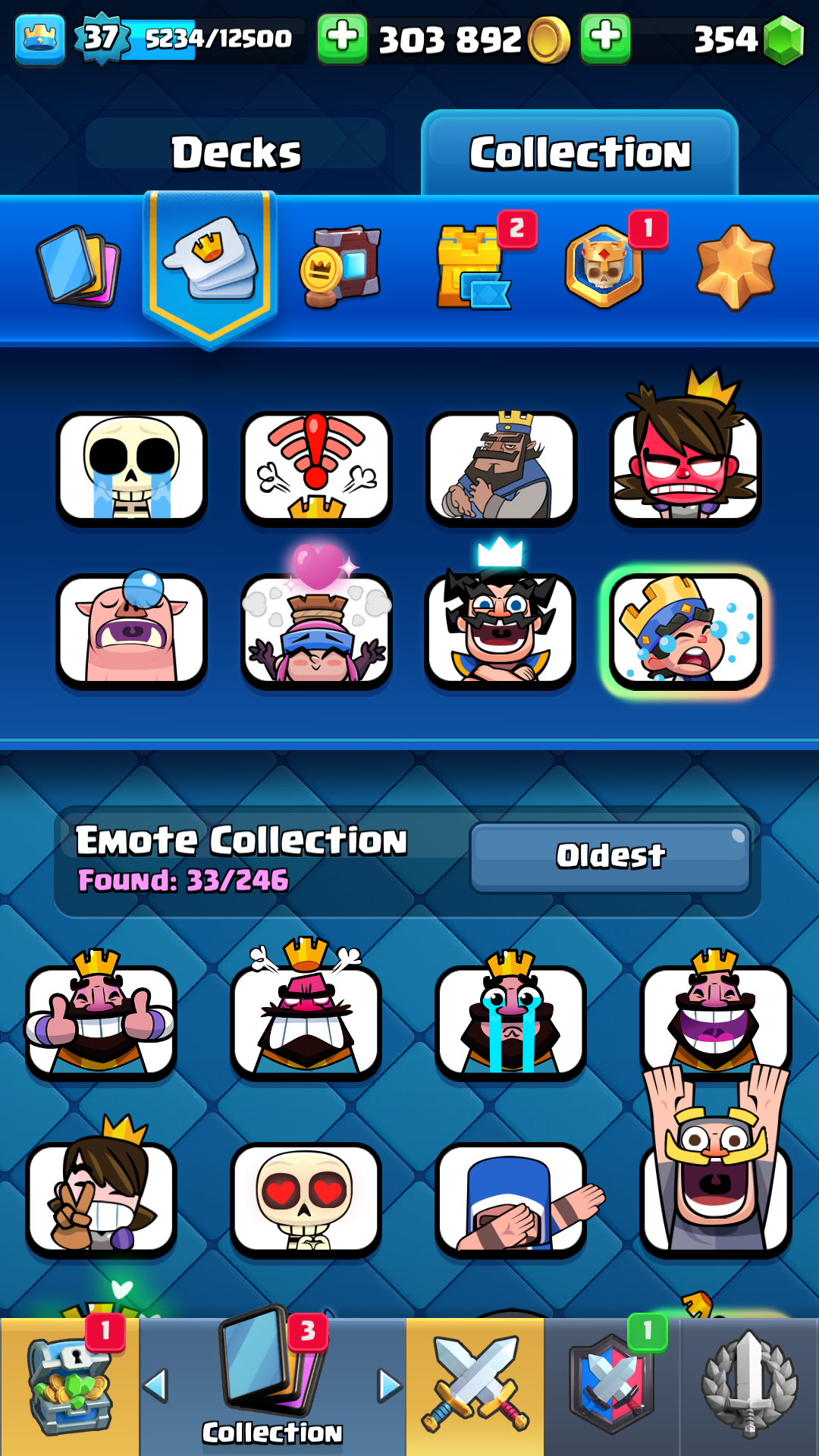Select the highlighted crying princess emote
This screenshot has width=819, height=1456.
click(x=685, y=631)
